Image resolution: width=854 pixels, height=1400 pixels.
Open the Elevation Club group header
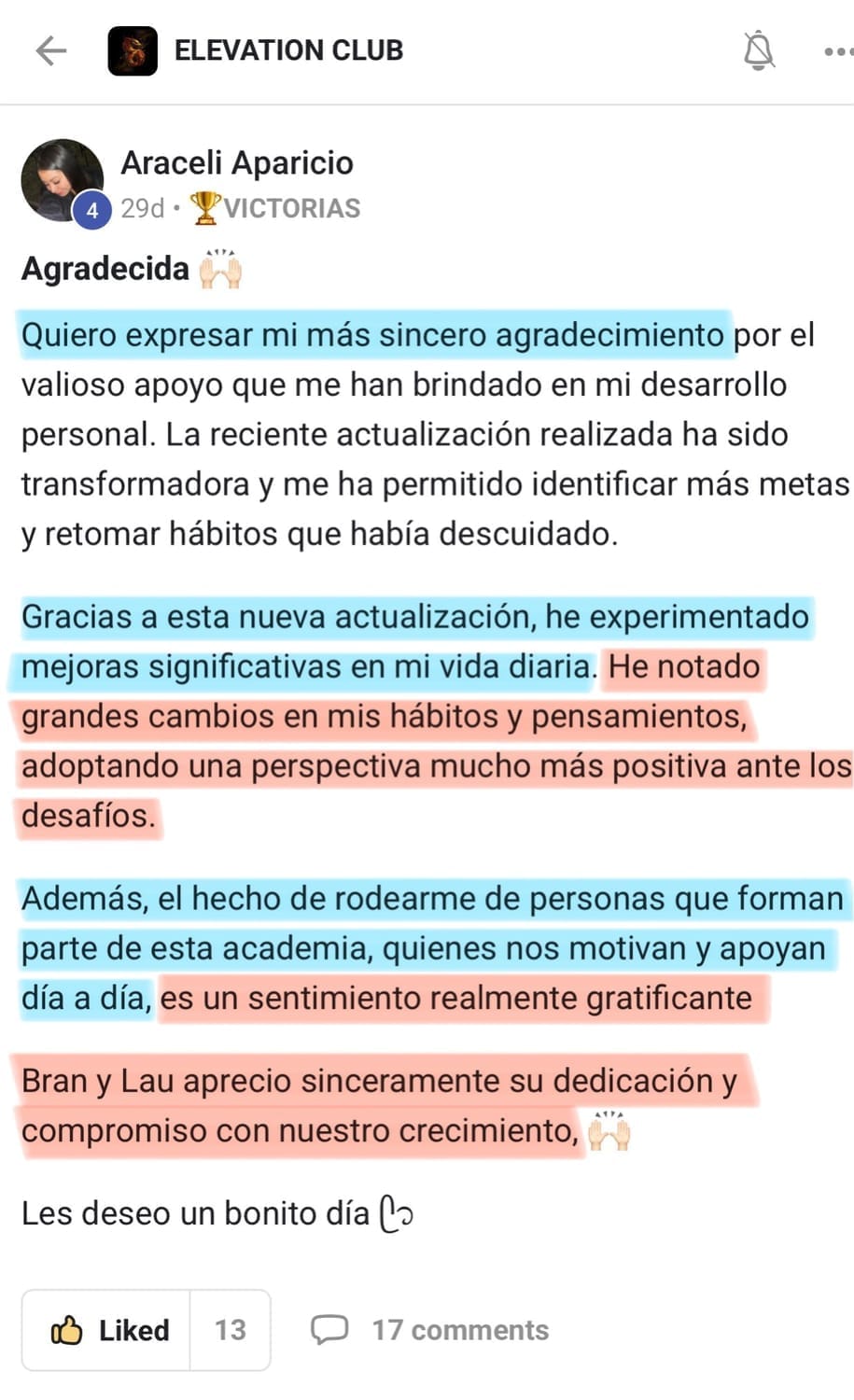click(287, 50)
